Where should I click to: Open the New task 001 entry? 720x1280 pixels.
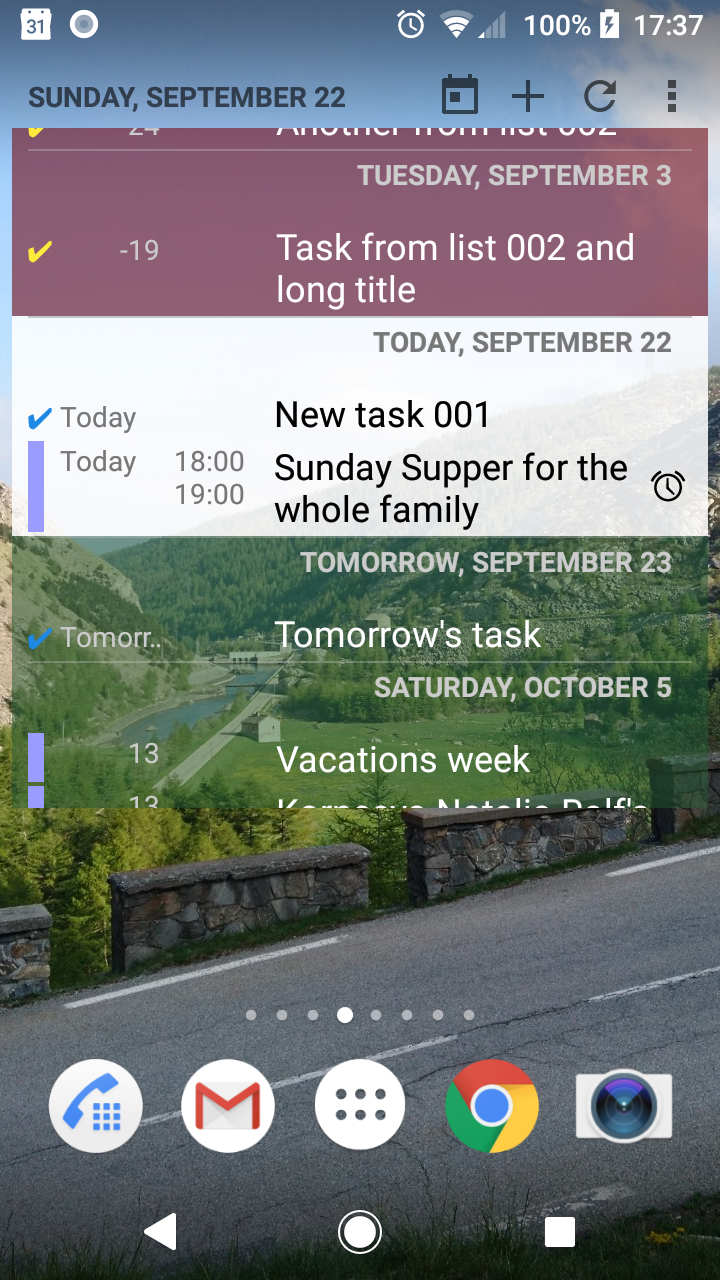[x=360, y=415]
